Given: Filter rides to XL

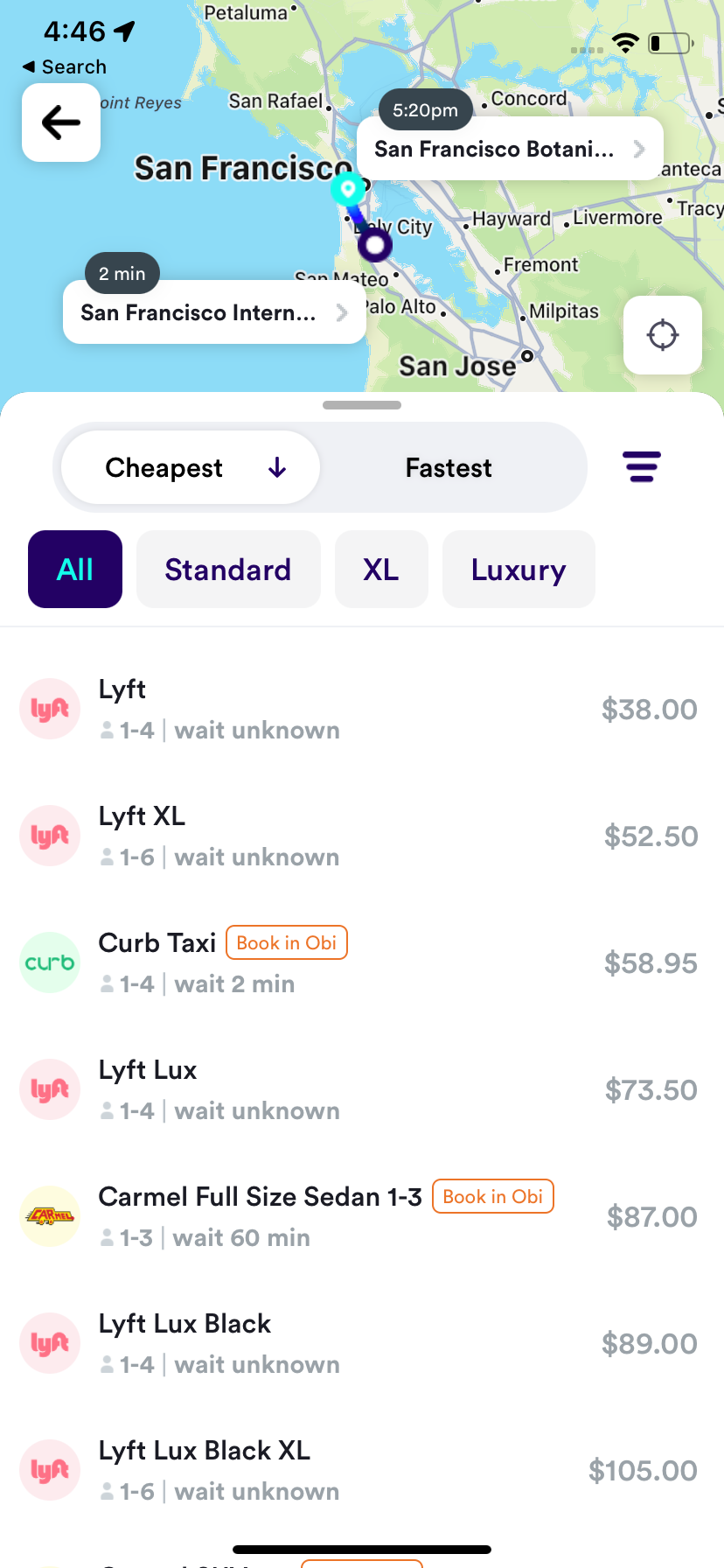Looking at the screenshot, I should click(x=381, y=570).
